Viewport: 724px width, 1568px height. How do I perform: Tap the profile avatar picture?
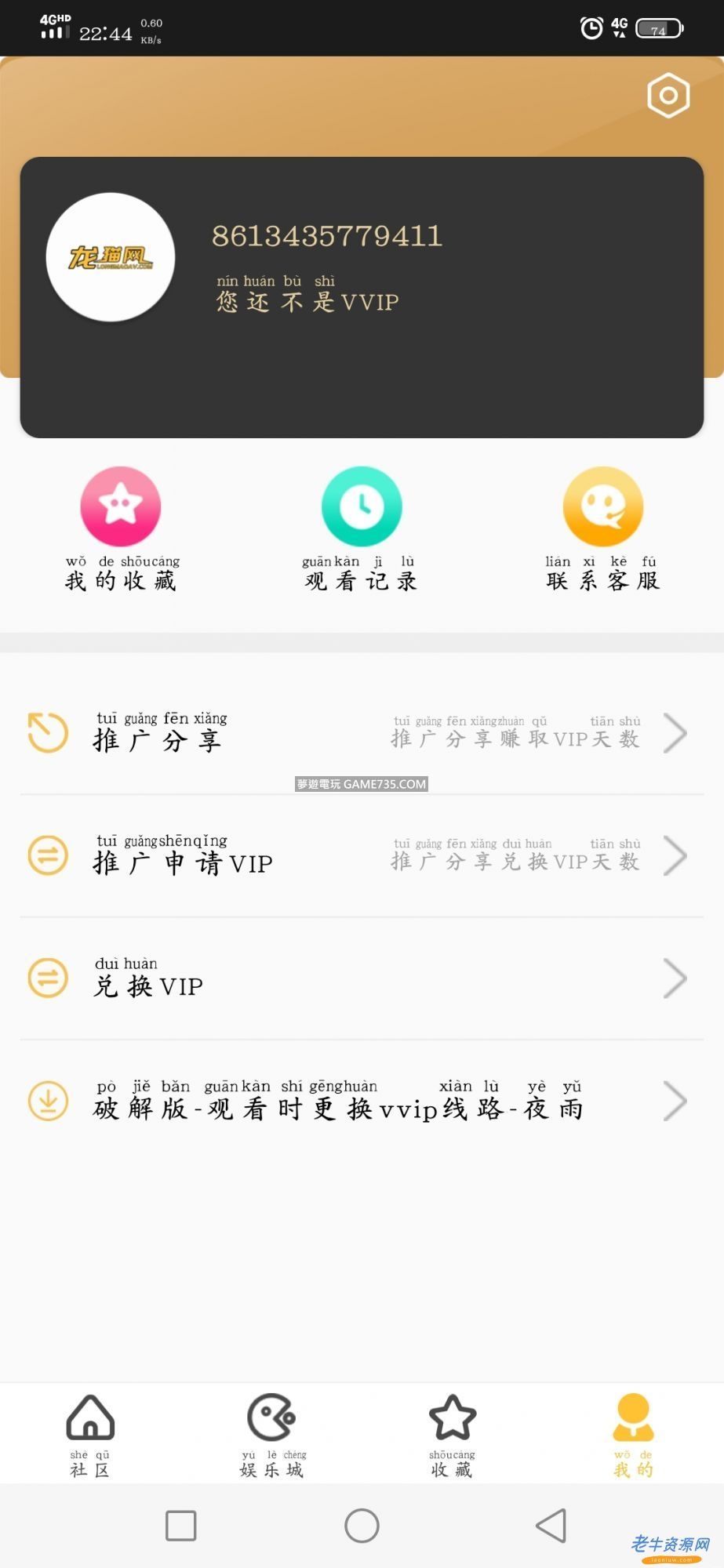(111, 258)
